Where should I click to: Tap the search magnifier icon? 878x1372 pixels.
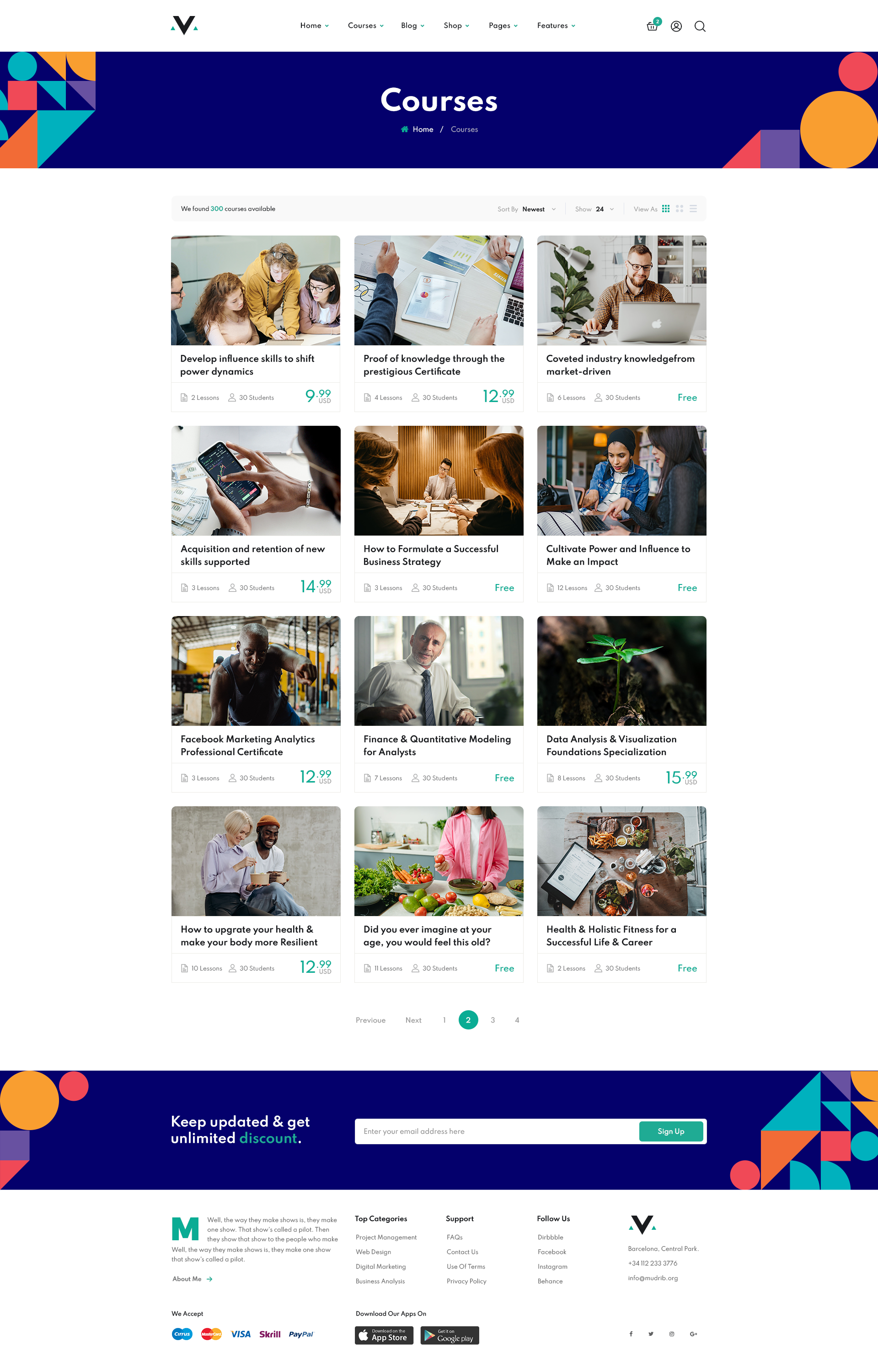coord(700,26)
